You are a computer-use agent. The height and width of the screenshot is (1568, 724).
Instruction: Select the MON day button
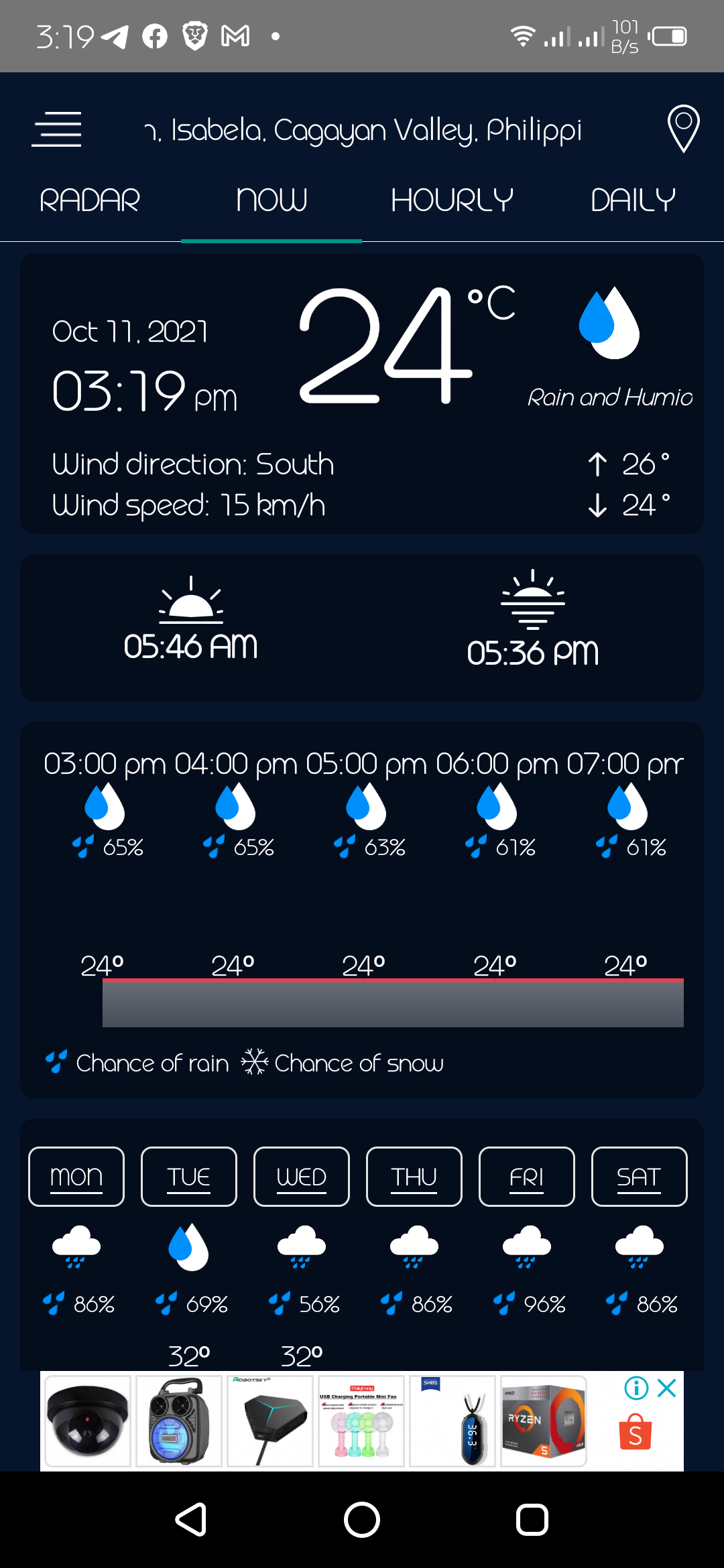click(x=76, y=1177)
